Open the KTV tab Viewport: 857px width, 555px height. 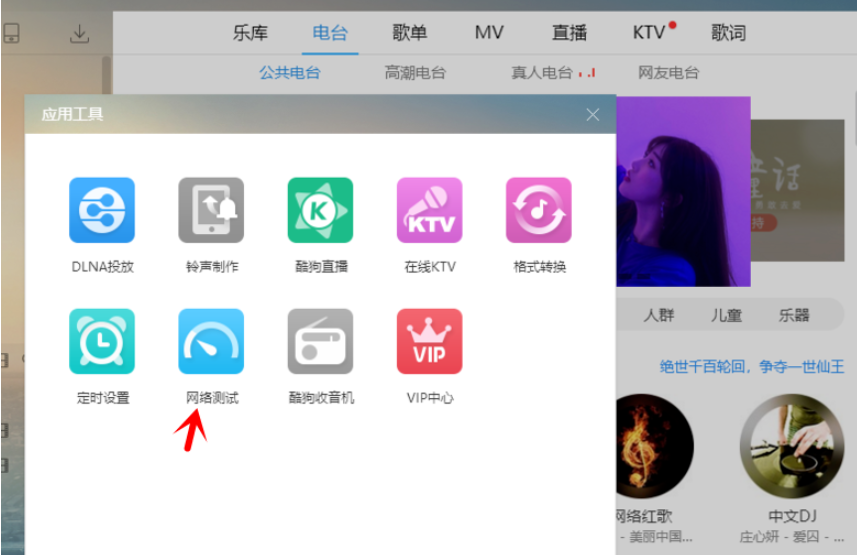[x=648, y=32]
